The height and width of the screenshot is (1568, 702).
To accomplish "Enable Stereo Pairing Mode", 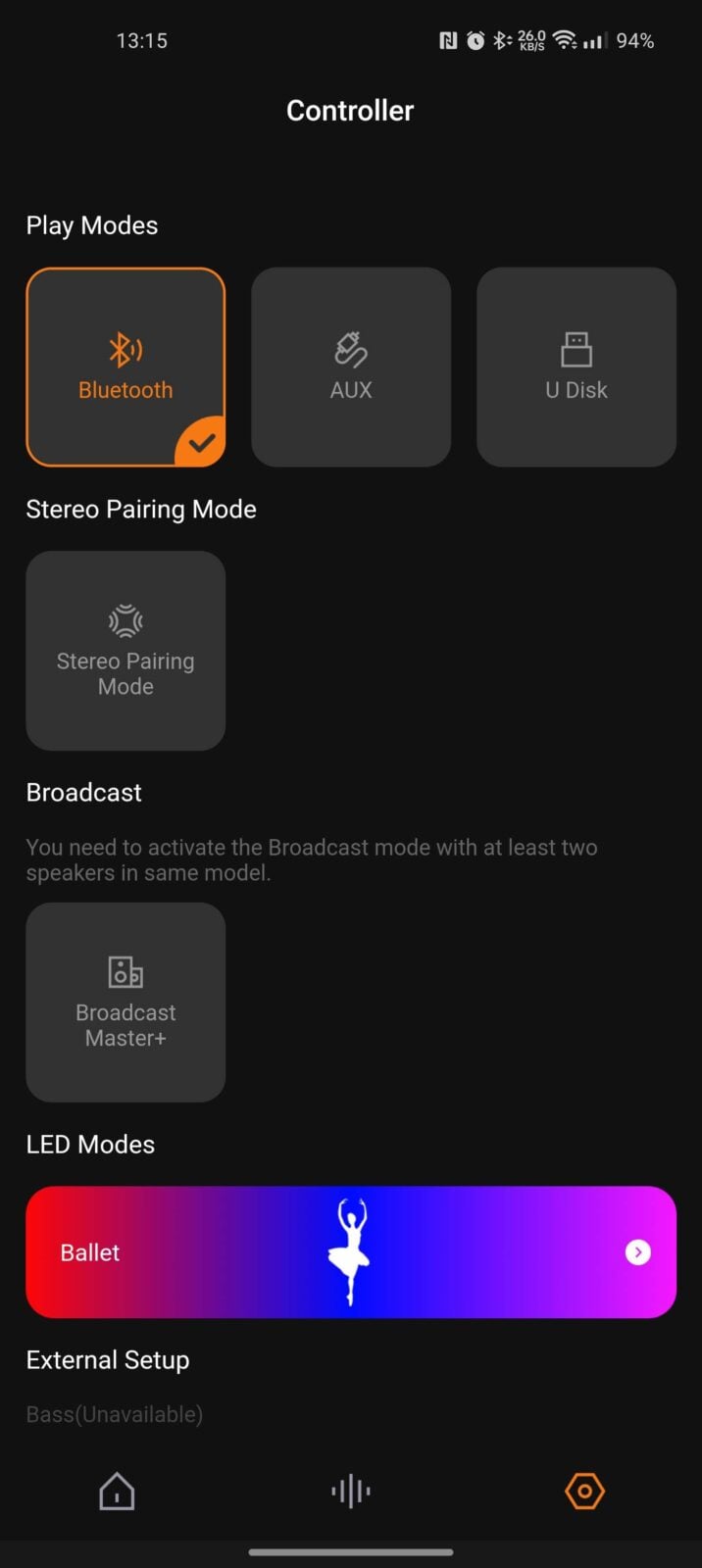I will point(125,651).
